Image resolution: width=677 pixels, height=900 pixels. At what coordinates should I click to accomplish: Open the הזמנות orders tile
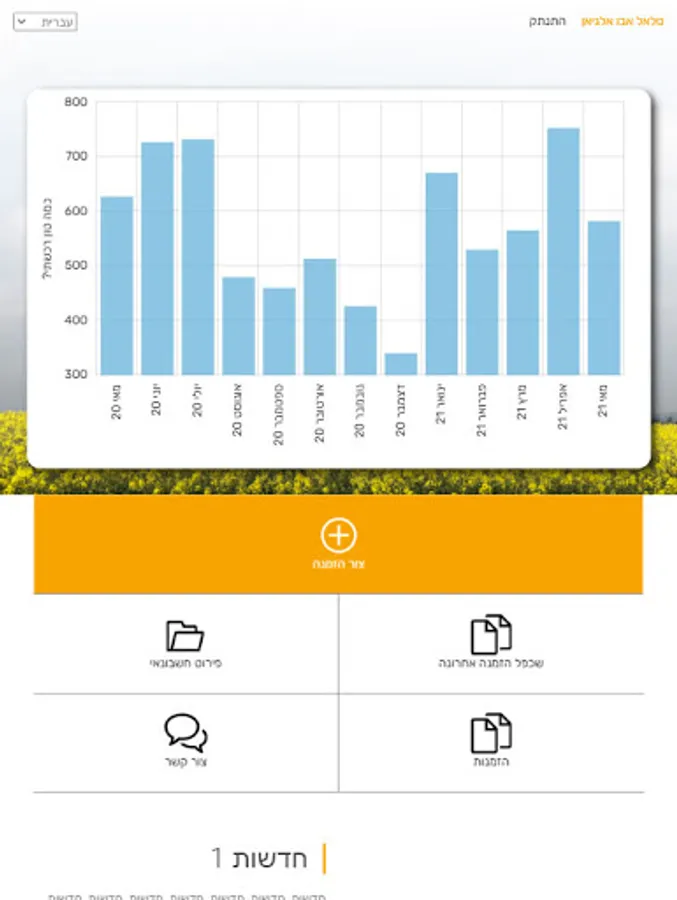[x=491, y=743]
